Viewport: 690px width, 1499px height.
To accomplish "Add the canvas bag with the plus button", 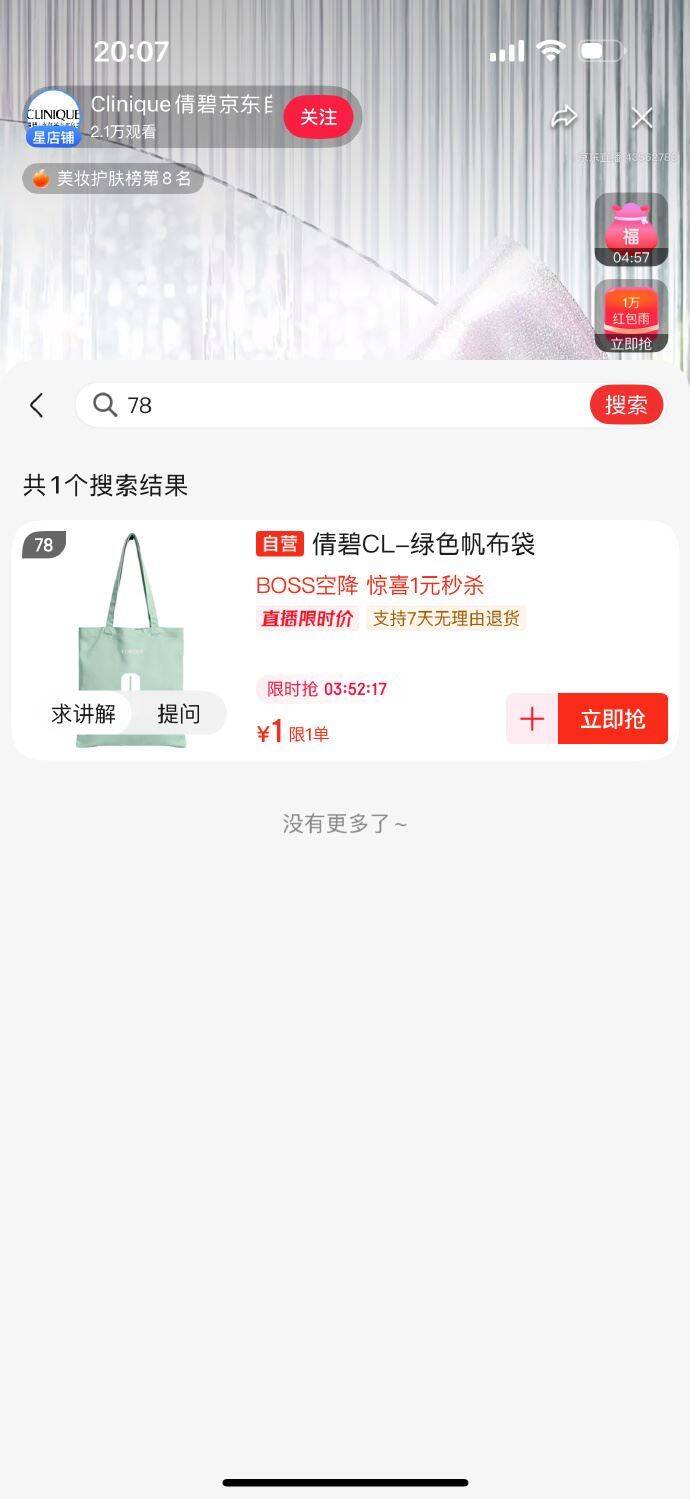I will pos(532,719).
